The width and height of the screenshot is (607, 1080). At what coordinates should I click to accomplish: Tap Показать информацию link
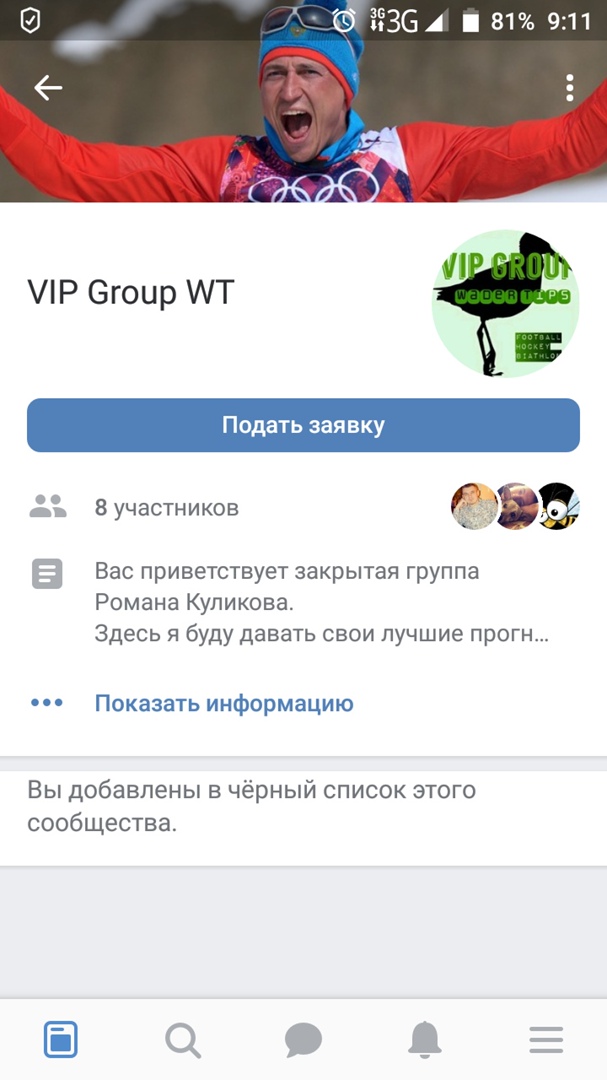point(224,703)
